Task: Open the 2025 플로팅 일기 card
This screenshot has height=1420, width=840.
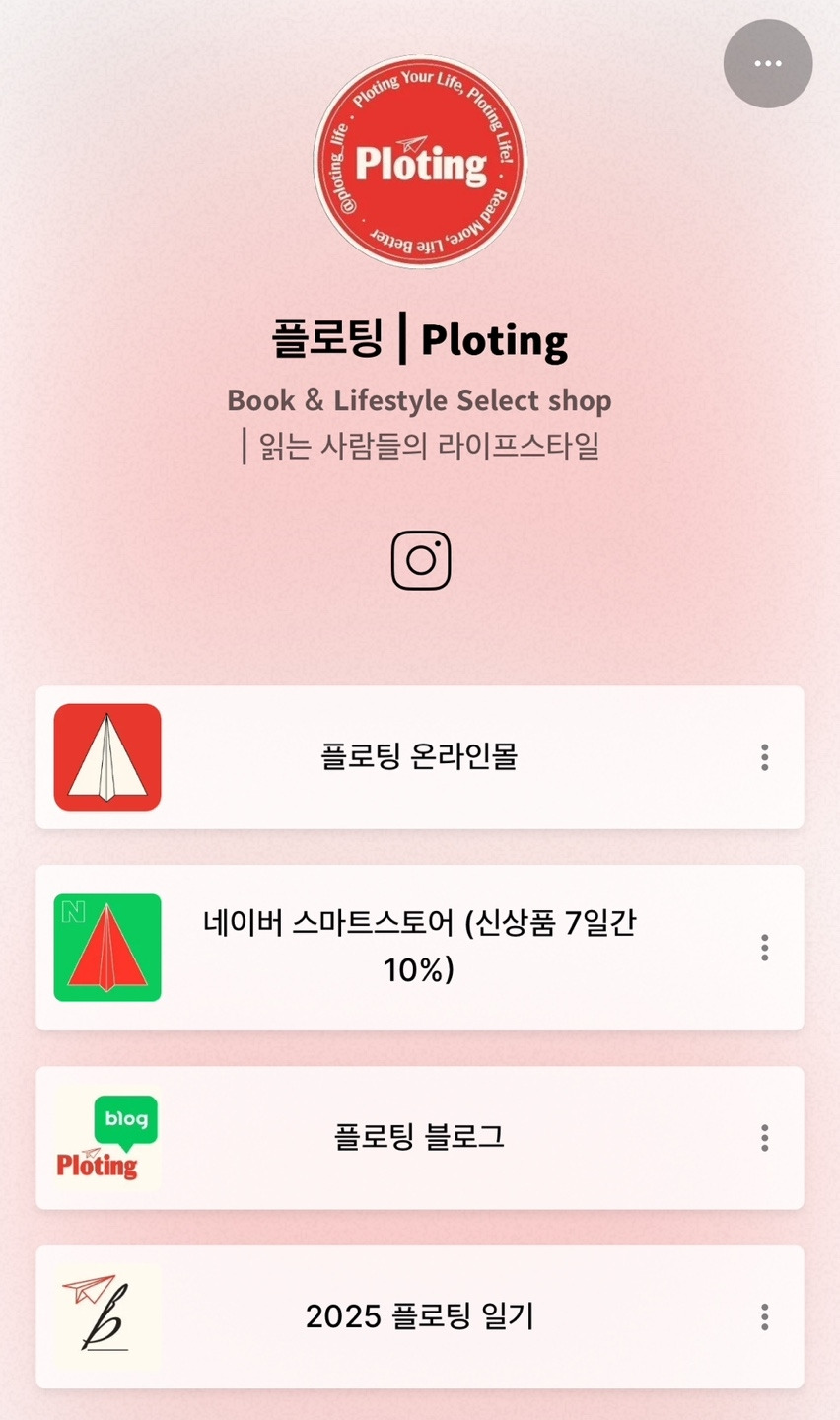Action: click(421, 1315)
